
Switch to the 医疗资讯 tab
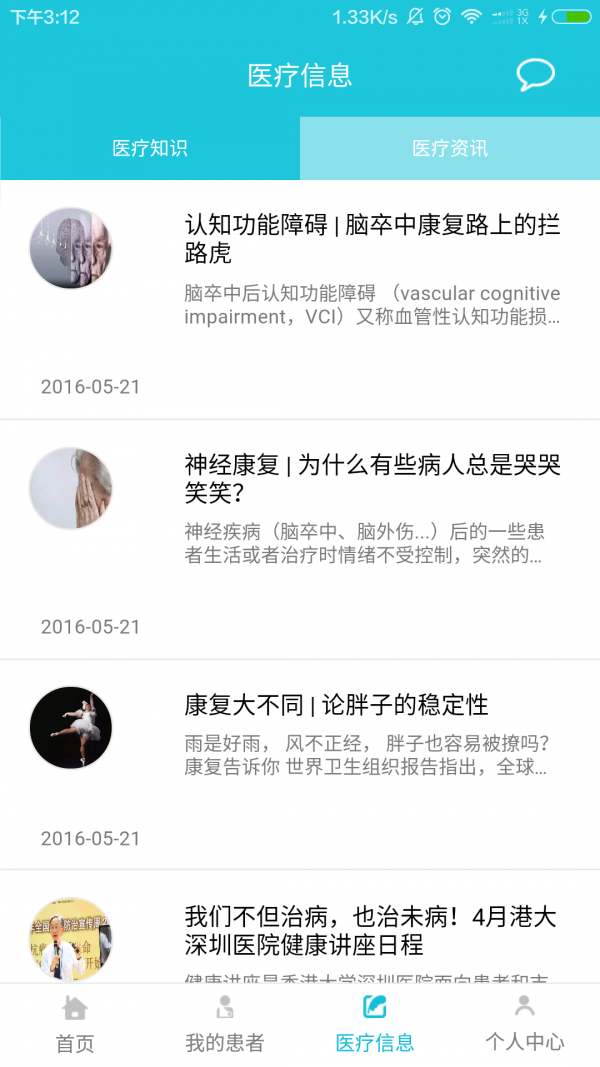tap(450, 149)
